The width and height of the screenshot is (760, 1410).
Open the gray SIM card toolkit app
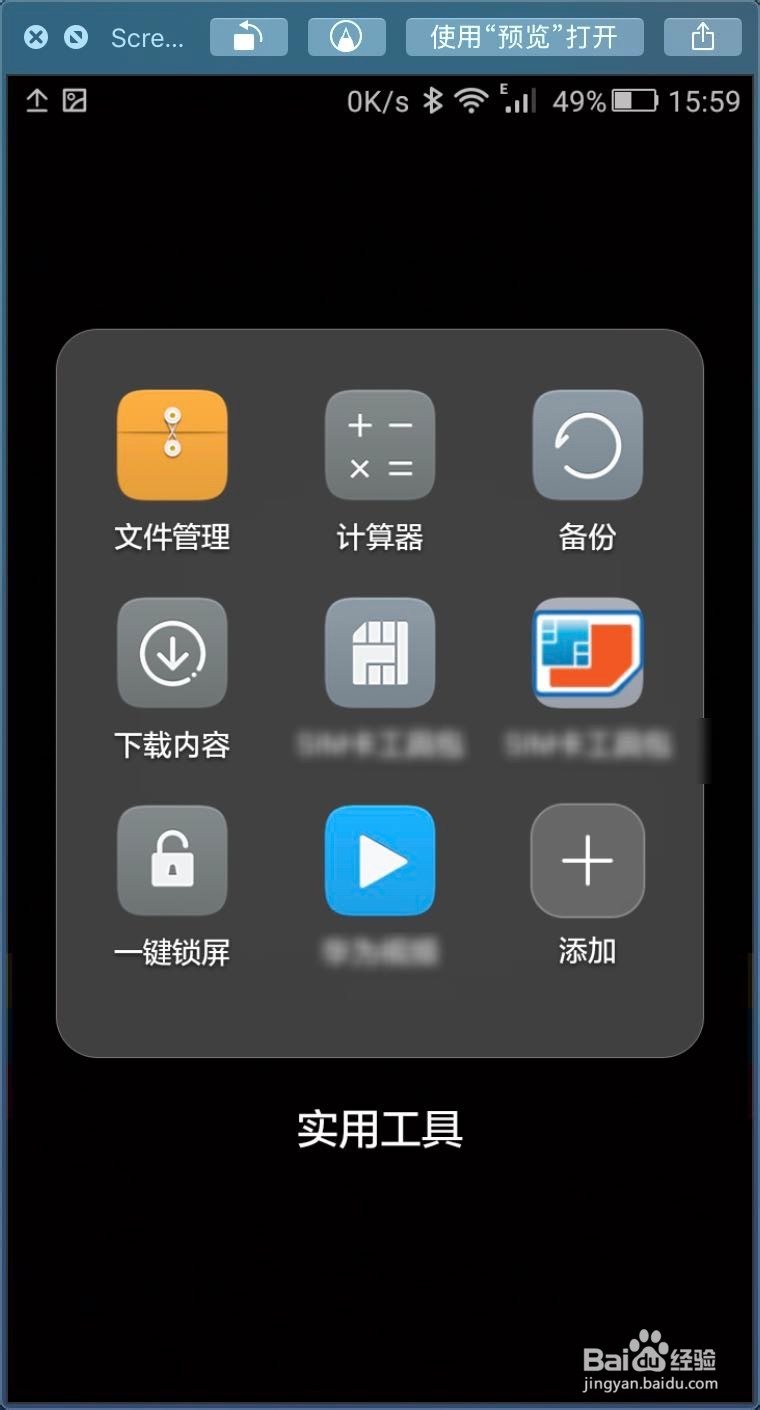380,652
